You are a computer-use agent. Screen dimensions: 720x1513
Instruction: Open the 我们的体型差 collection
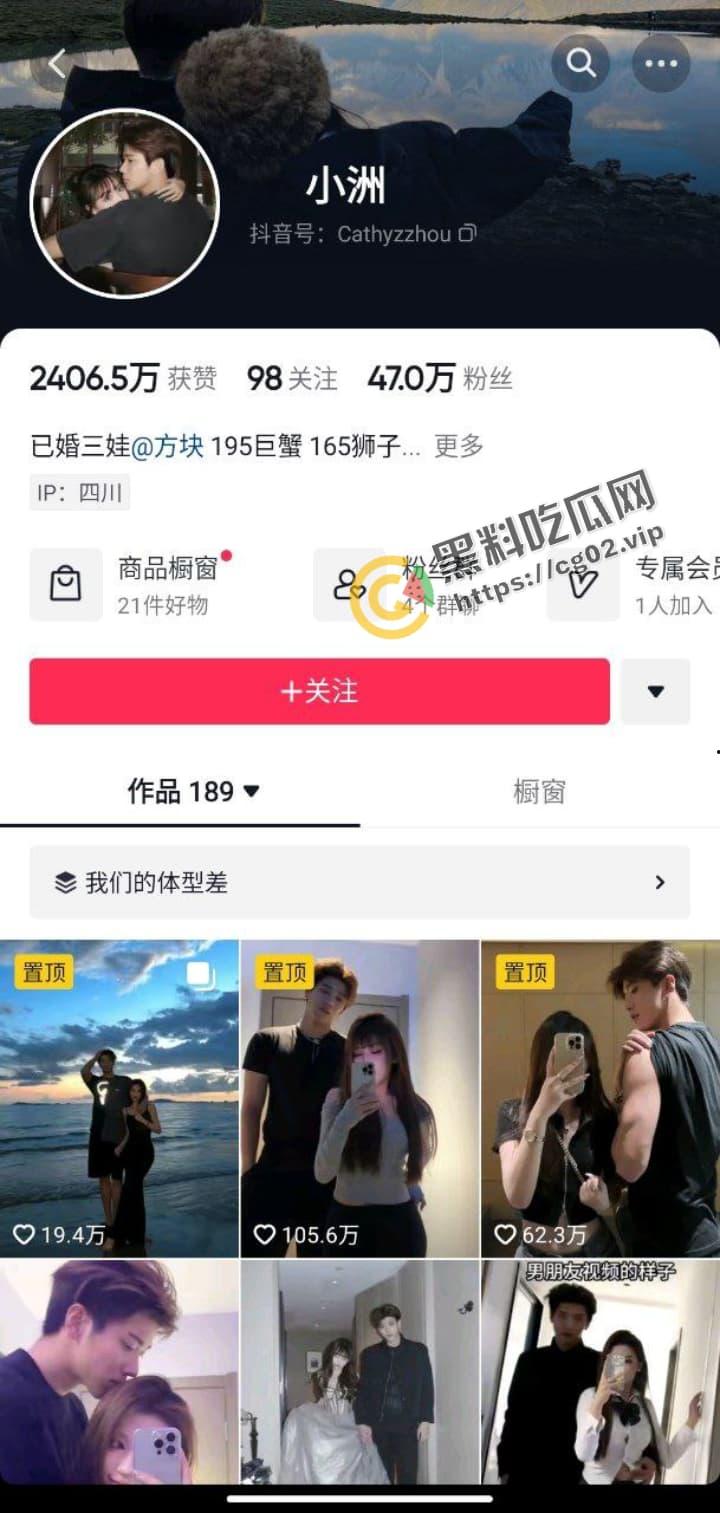click(359, 882)
